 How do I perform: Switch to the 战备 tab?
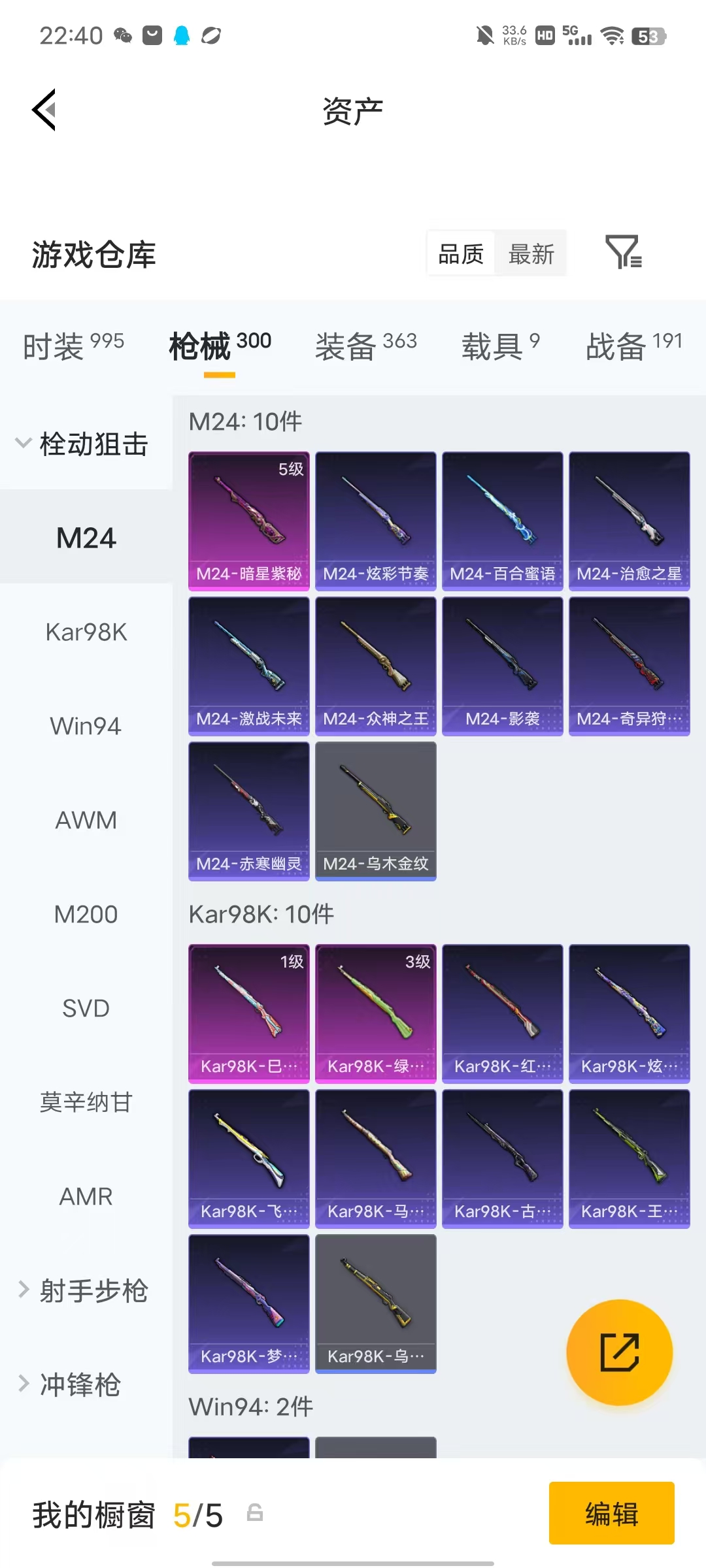click(x=634, y=346)
